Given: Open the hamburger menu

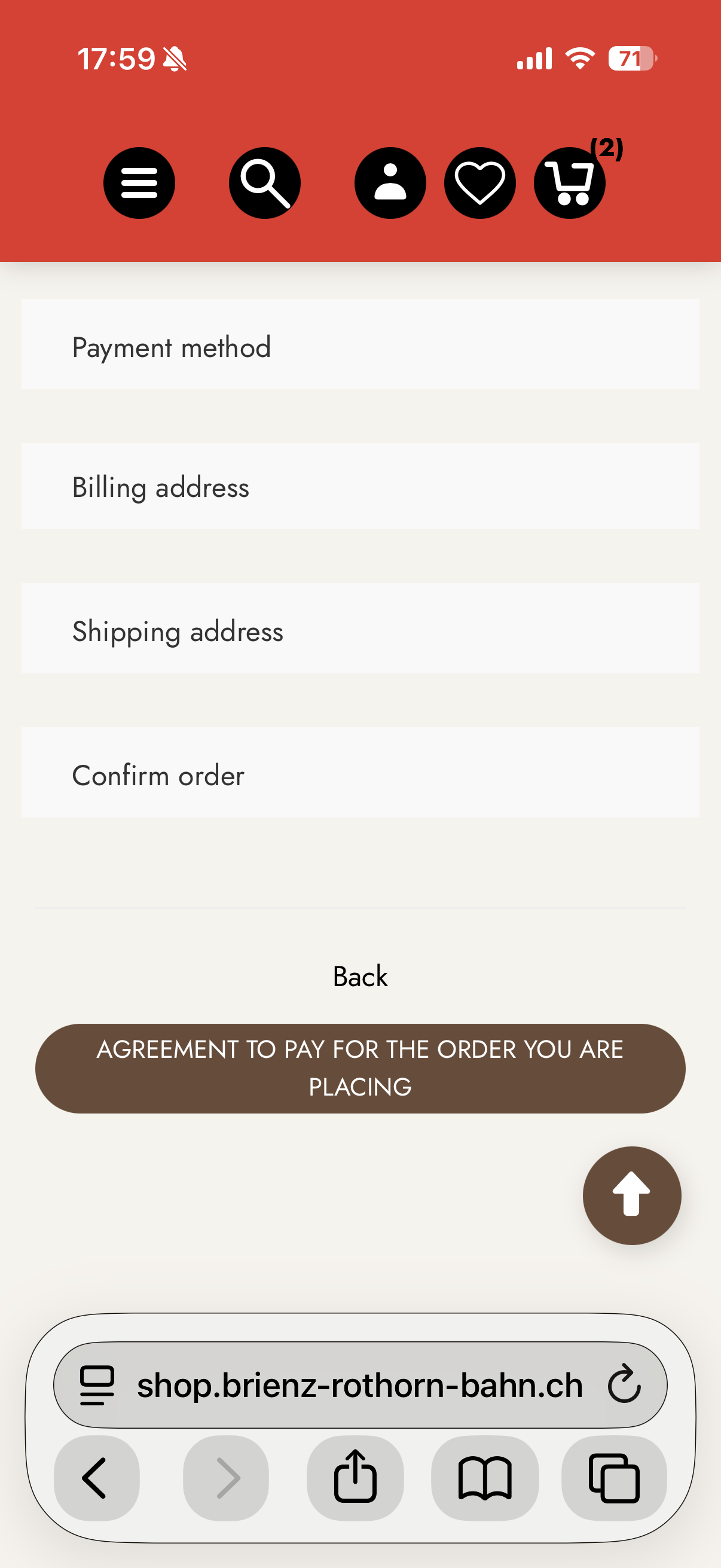Looking at the screenshot, I should pos(139,182).
